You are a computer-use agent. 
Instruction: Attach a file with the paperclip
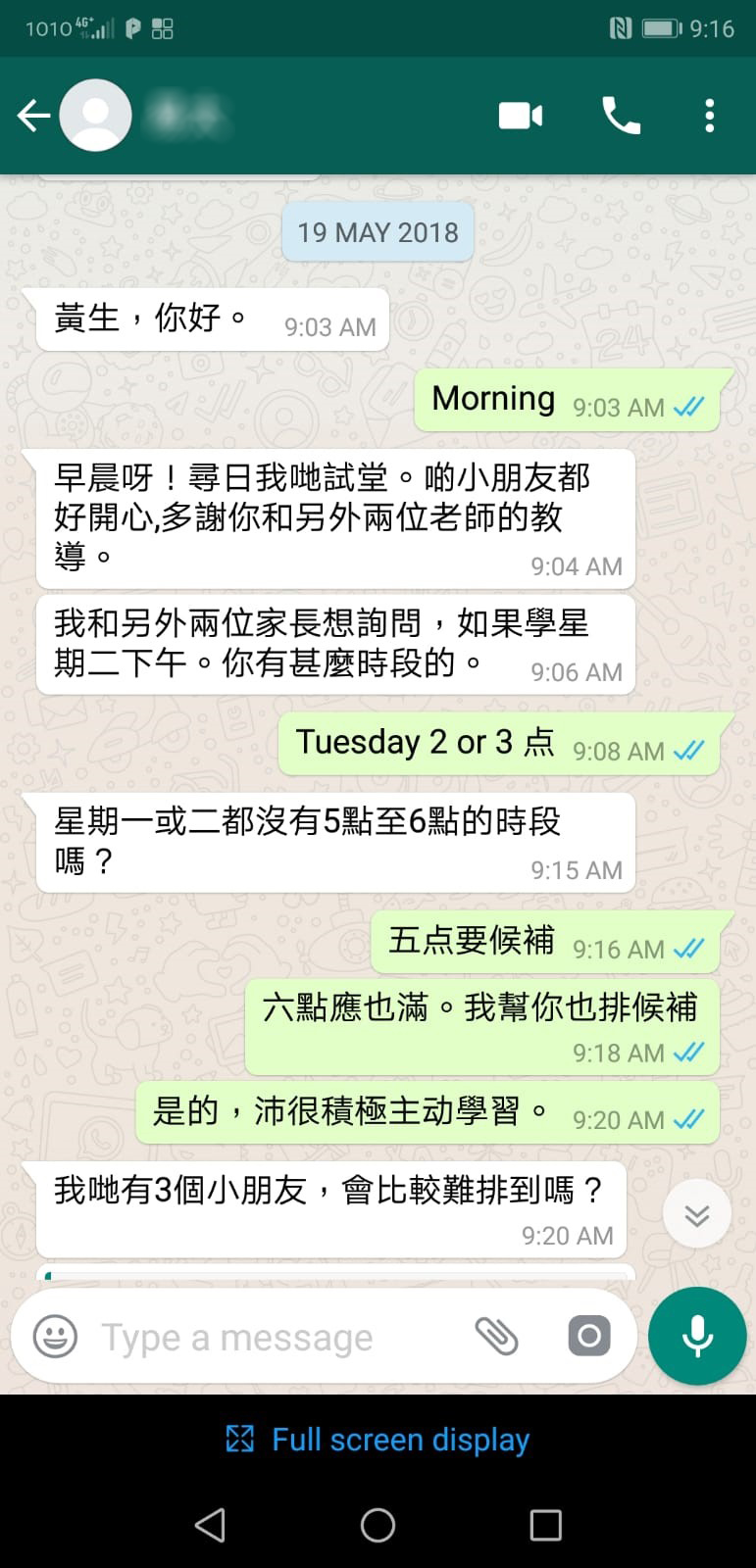[496, 1336]
